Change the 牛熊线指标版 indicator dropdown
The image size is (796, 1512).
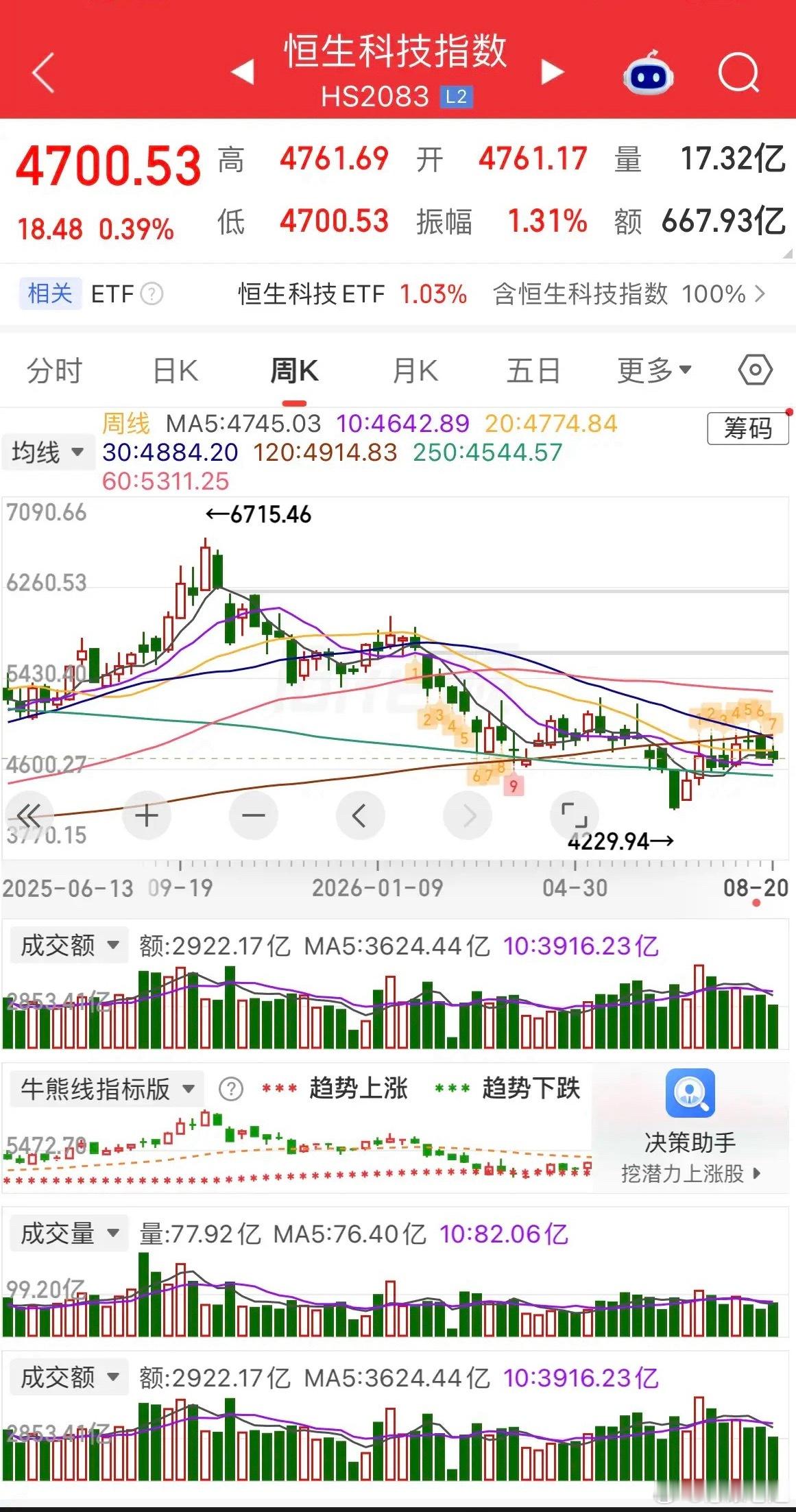click(x=107, y=1088)
